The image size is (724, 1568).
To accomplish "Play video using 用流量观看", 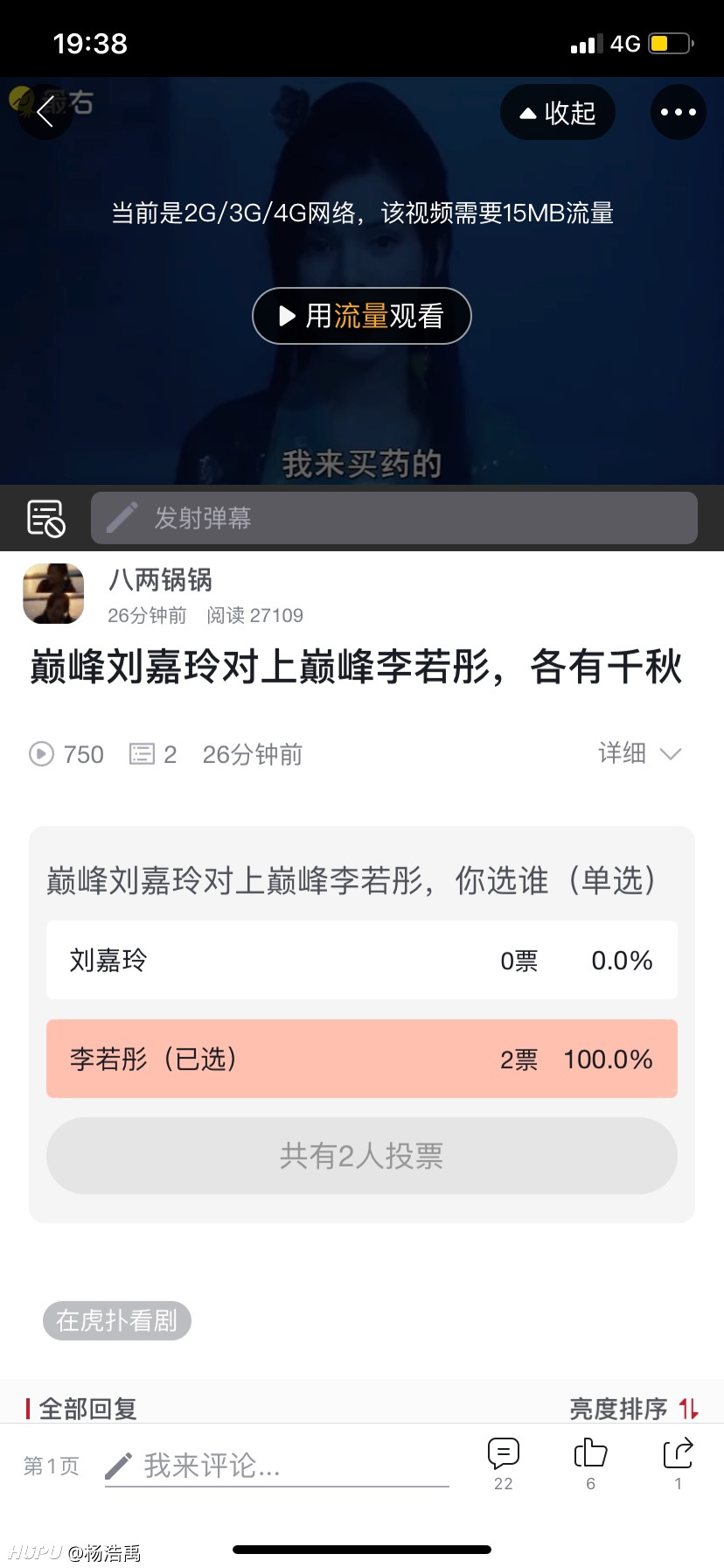I will point(362,316).
